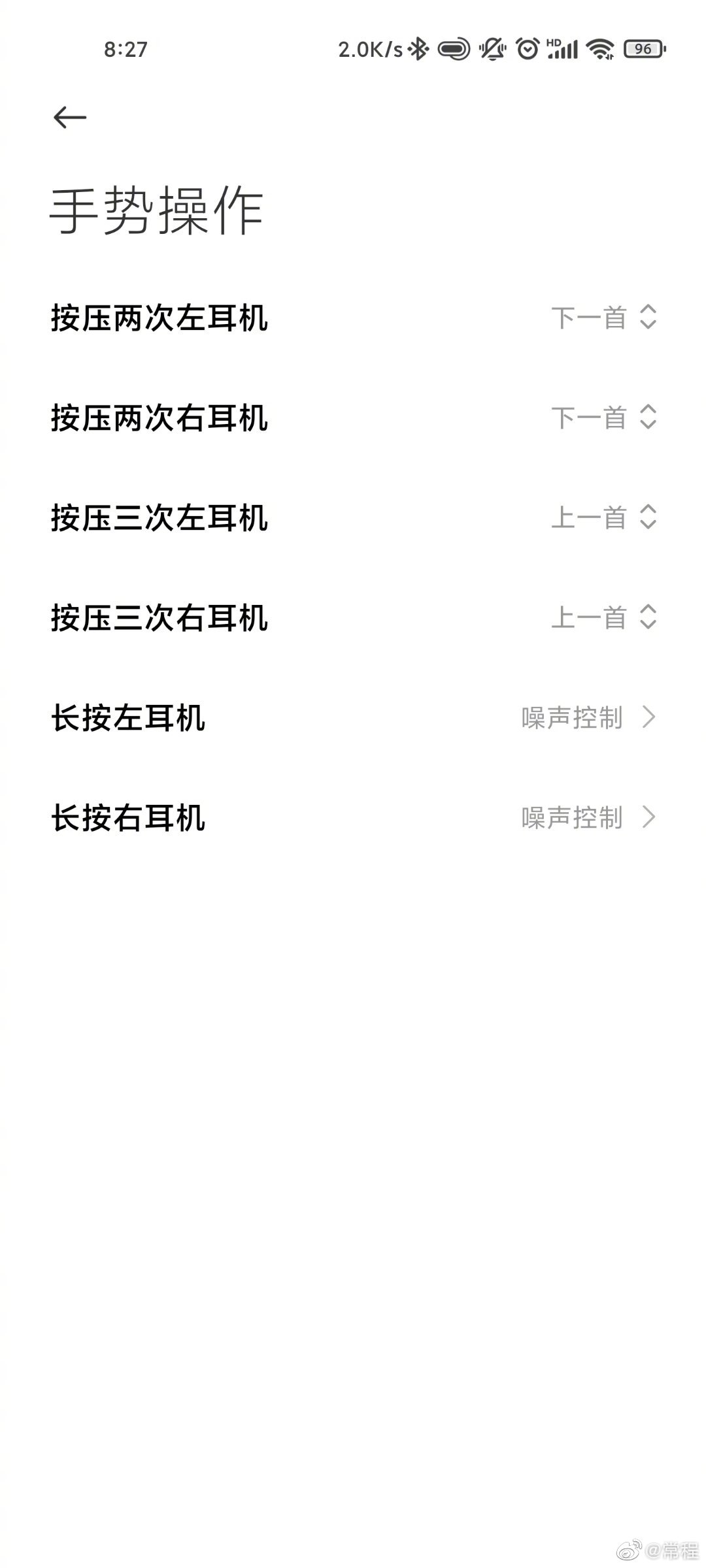This screenshot has height=1568, width=706.
Task: Go back using the arrow icon
Action: click(x=70, y=118)
